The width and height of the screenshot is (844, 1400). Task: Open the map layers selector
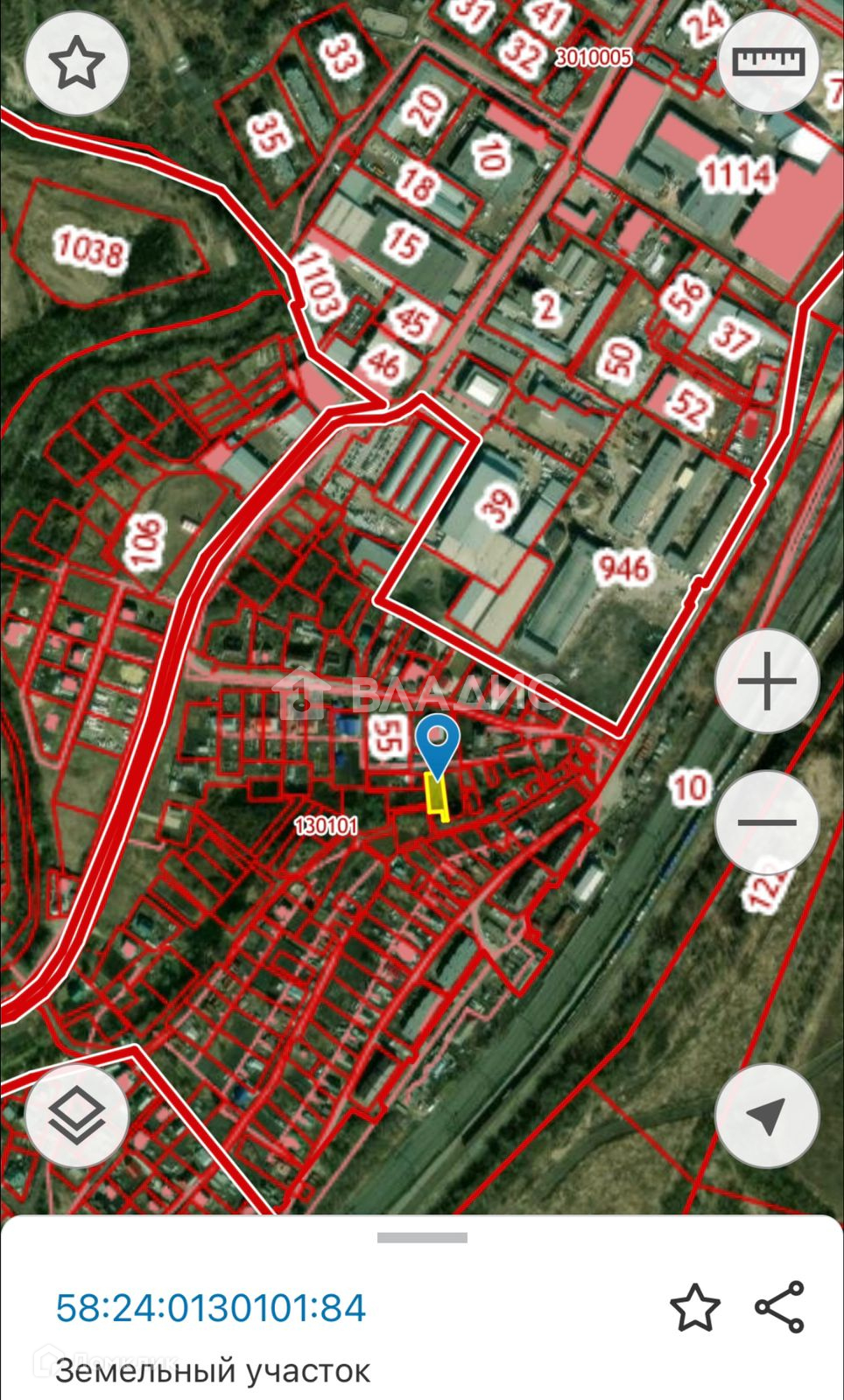(x=77, y=1116)
